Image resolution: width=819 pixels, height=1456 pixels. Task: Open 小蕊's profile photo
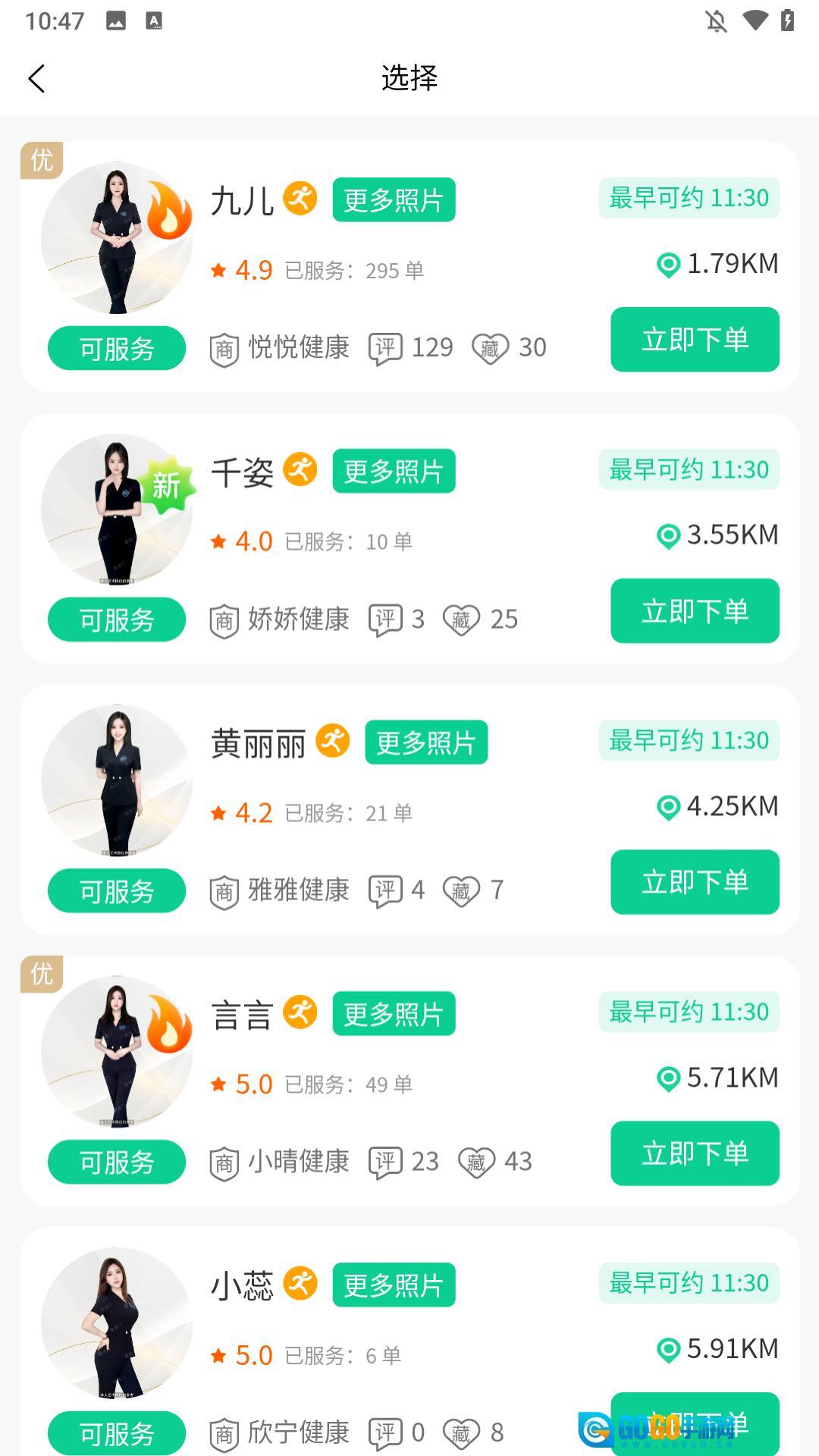click(116, 1323)
